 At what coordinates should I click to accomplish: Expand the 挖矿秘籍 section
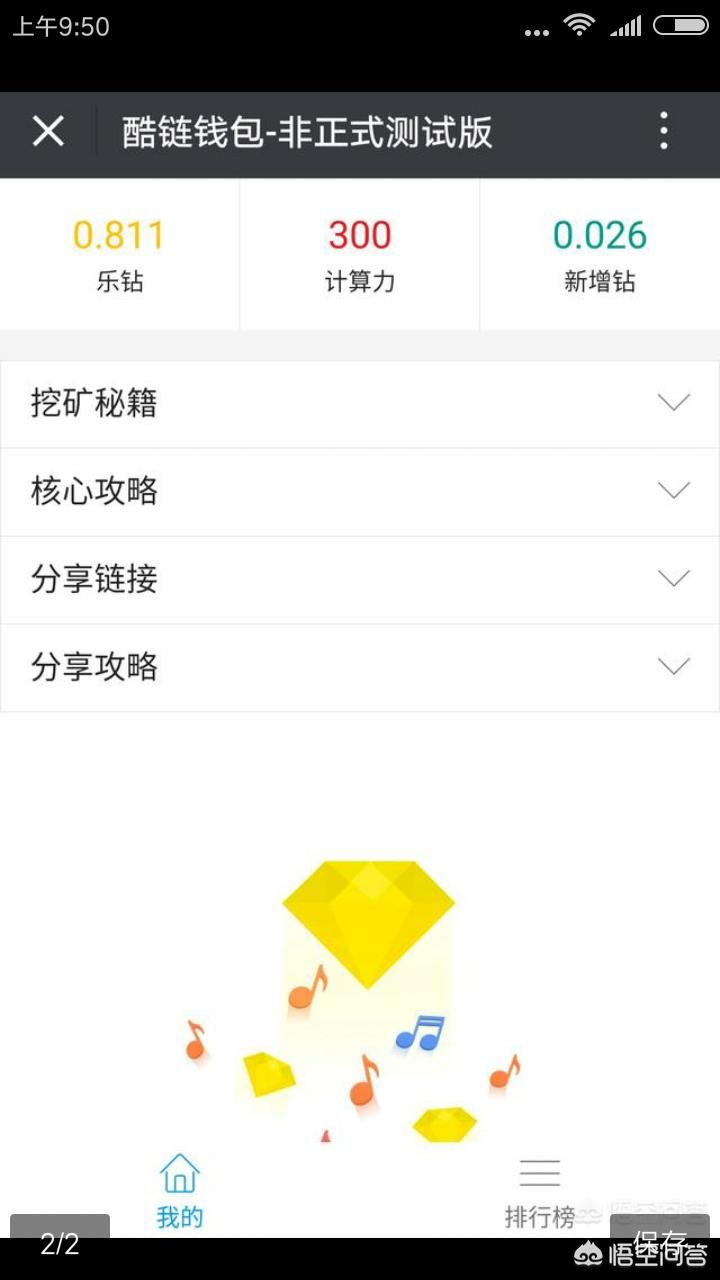(360, 404)
